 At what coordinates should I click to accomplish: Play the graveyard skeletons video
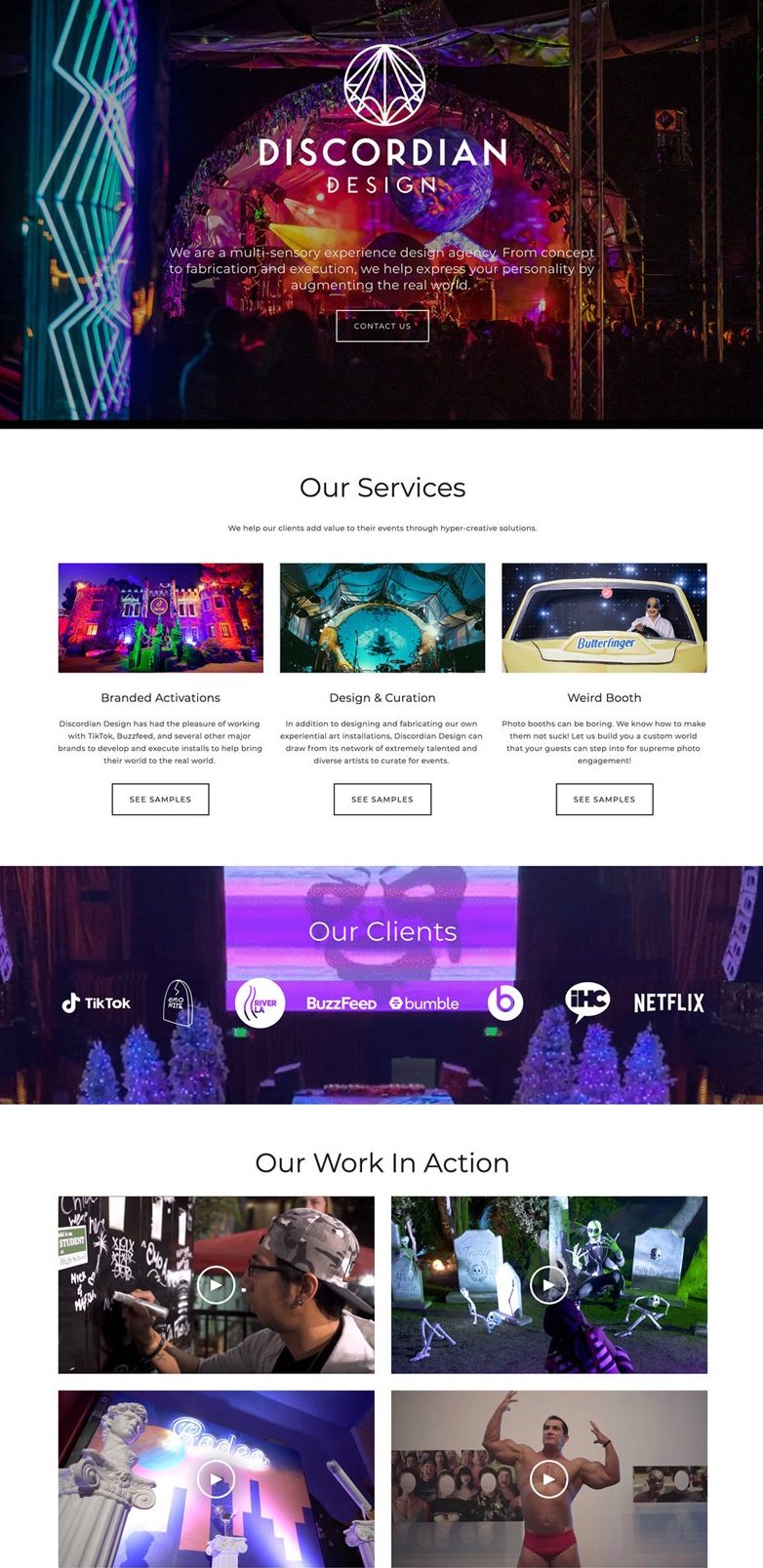click(548, 1285)
